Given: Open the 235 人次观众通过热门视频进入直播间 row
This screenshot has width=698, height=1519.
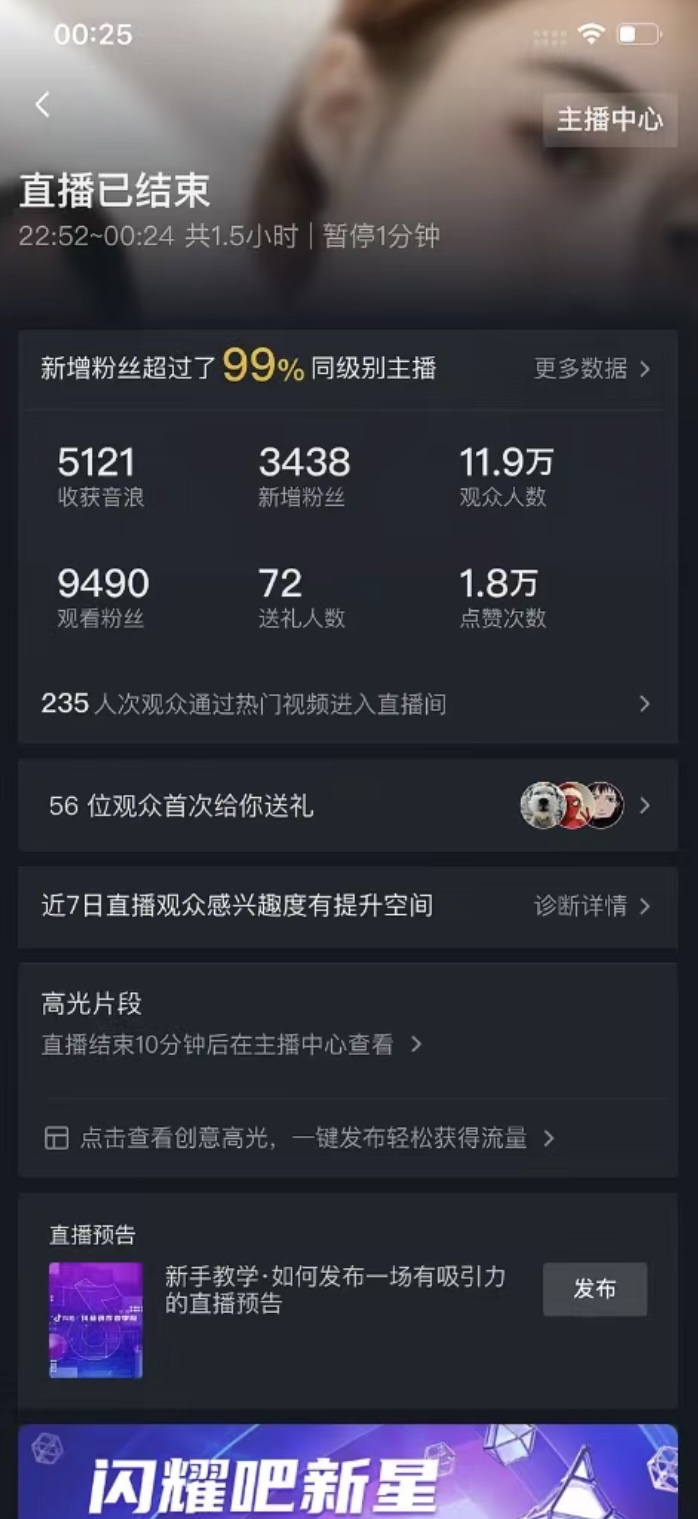Looking at the screenshot, I should (x=346, y=704).
